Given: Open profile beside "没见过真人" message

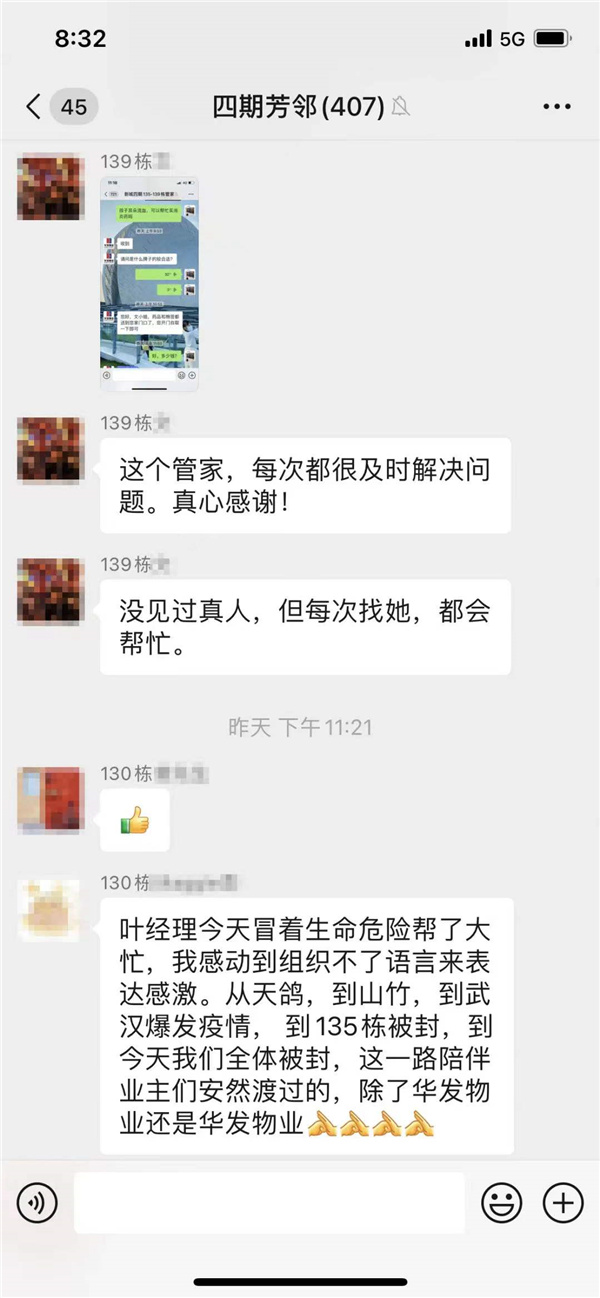Looking at the screenshot, I should 50,590.
